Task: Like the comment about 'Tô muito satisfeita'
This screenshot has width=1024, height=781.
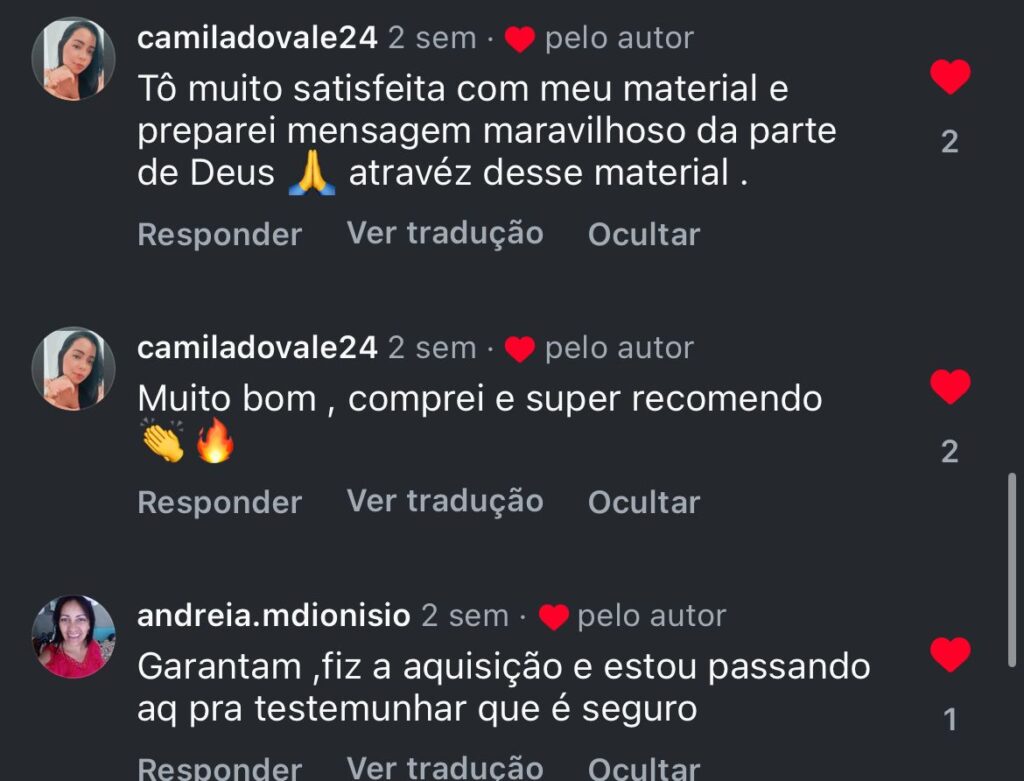Action: 949,77
